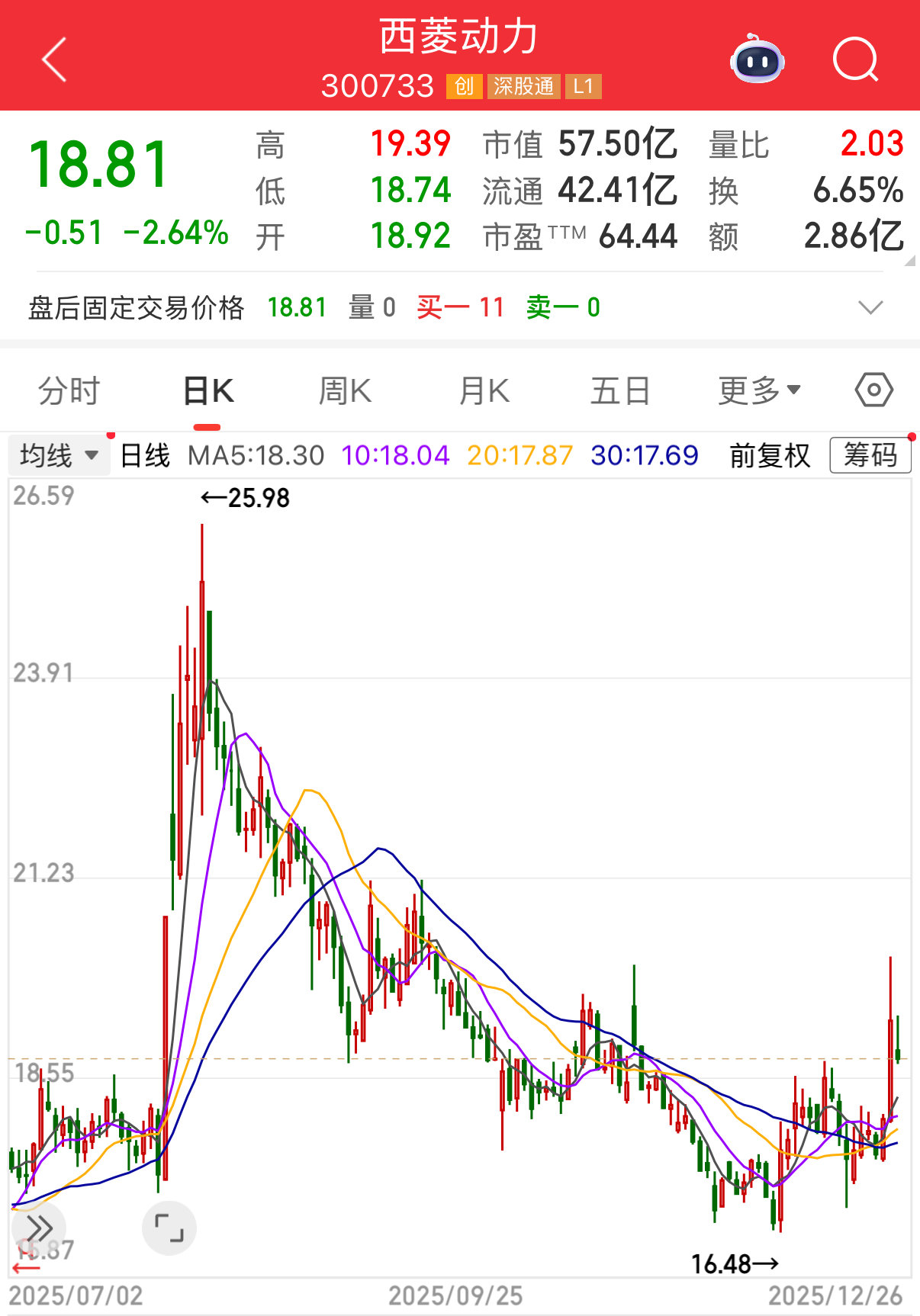The height and width of the screenshot is (1316, 920).
Task: Show the 月K monthly chart
Action: click(x=484, y=391)
